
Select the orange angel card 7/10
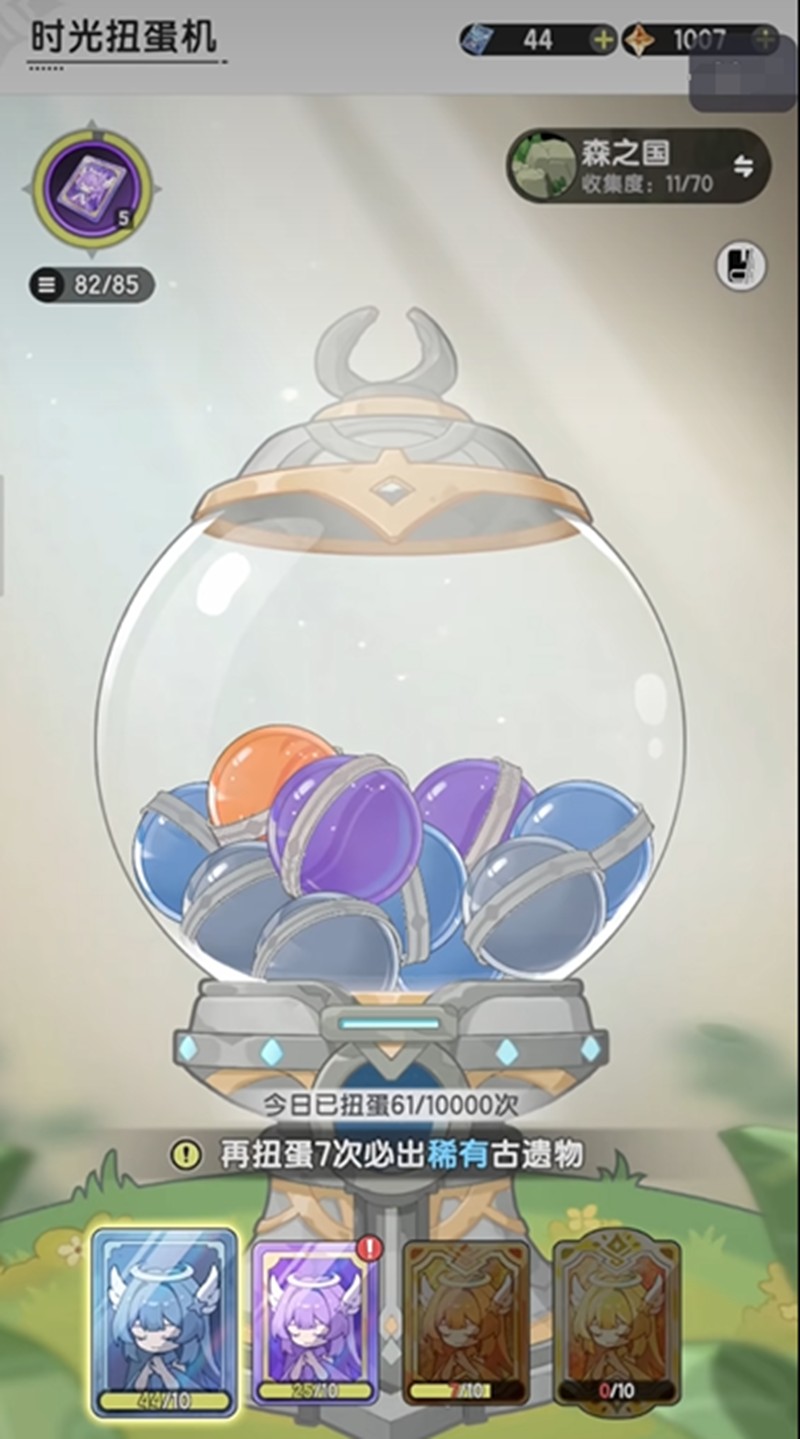coord(465,1320)
